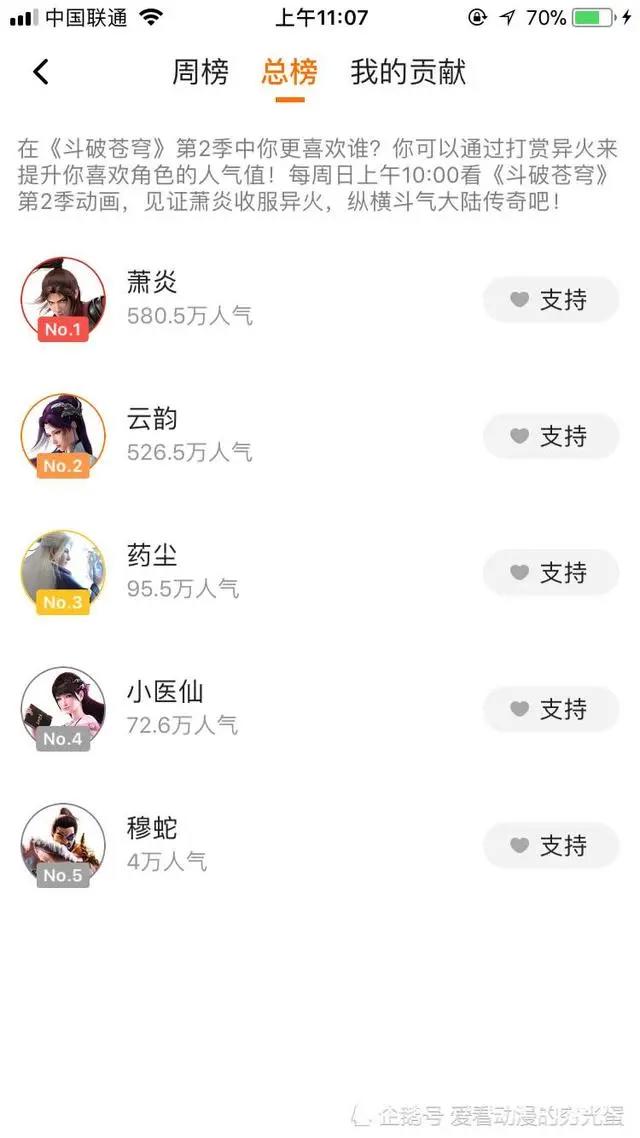
Task: Switch to the 周榜 tab
Action: [x=200, y=72]
